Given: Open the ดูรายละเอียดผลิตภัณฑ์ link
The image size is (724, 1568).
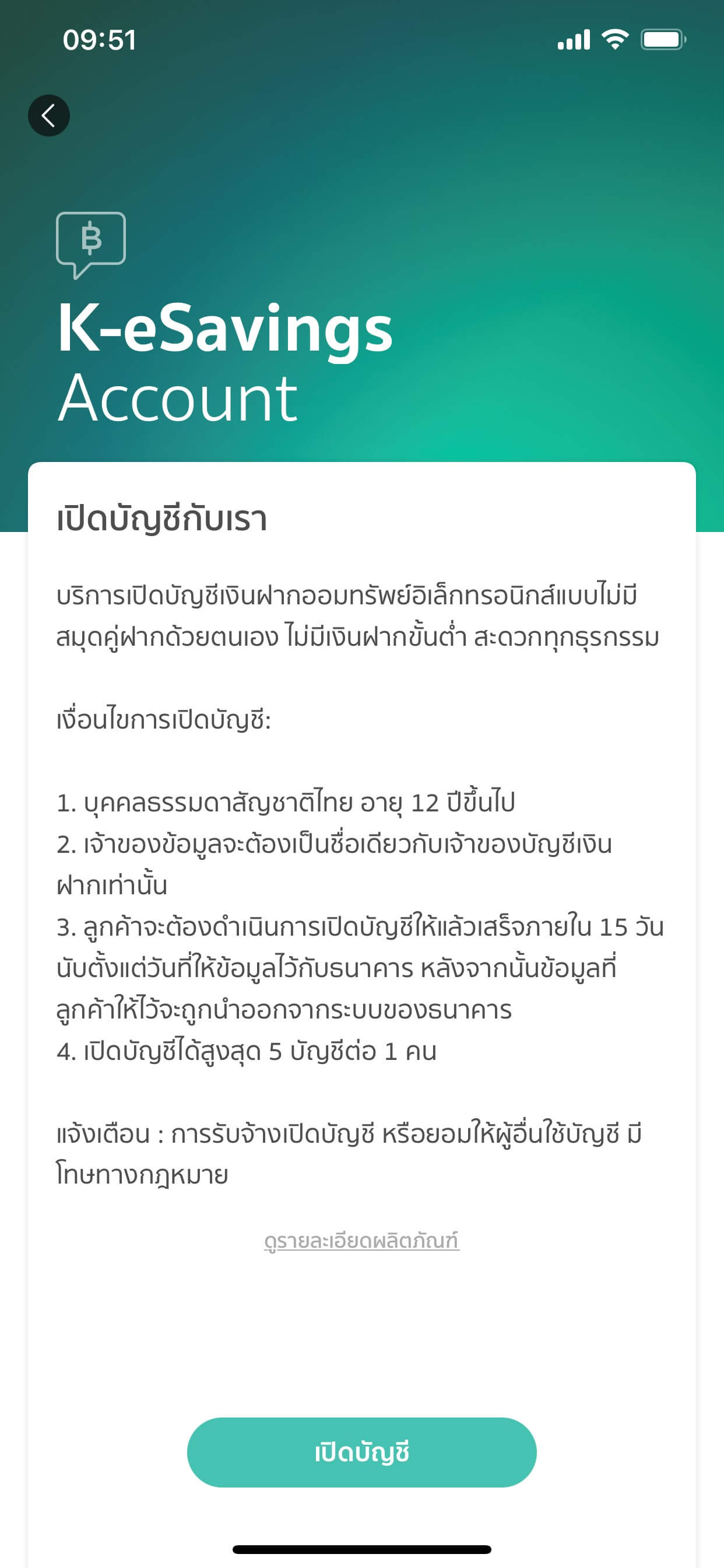Looking at the screenshot, I should click(361, 1241).
